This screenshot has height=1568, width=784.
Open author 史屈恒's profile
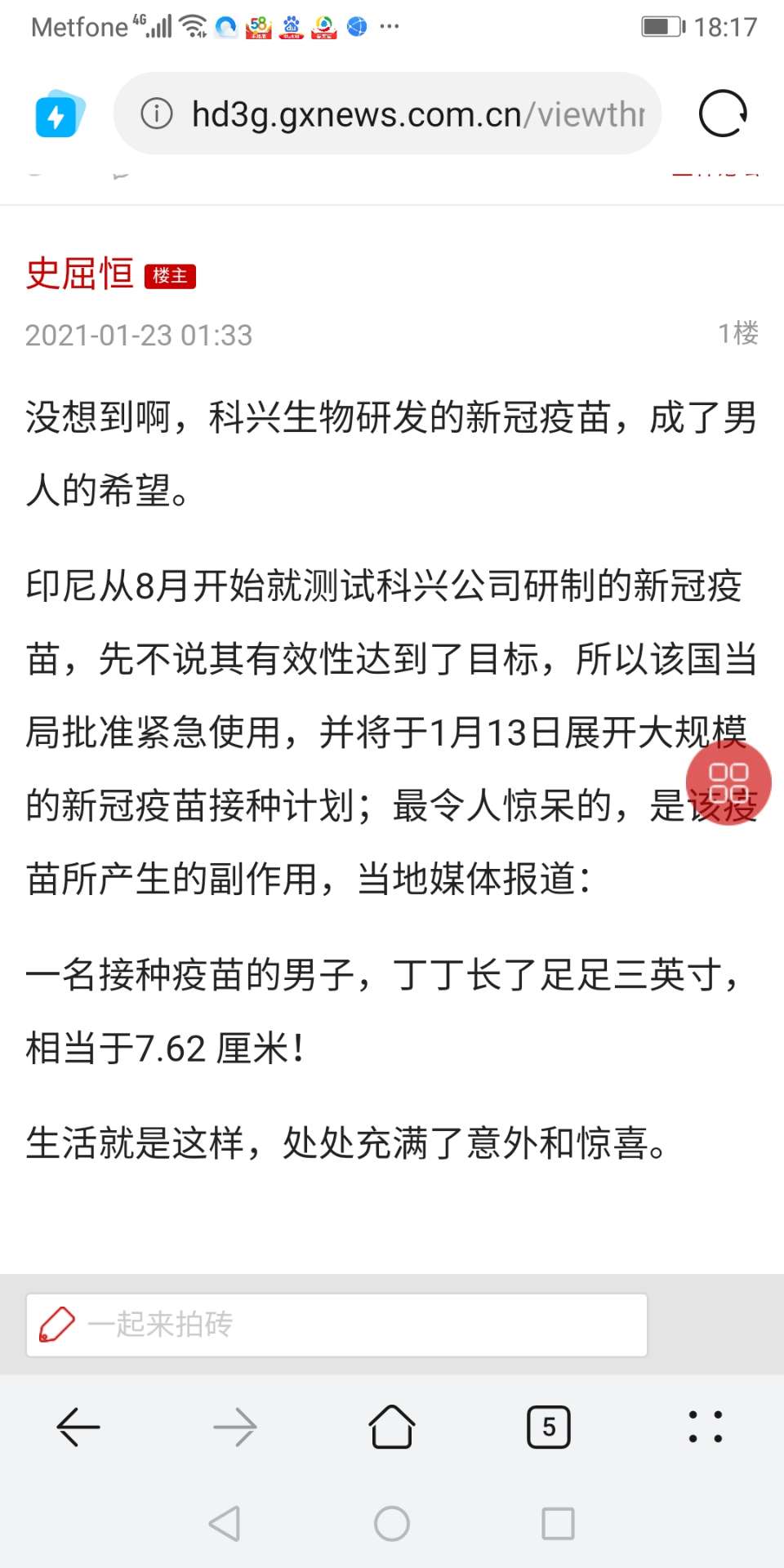coord(80,274)
